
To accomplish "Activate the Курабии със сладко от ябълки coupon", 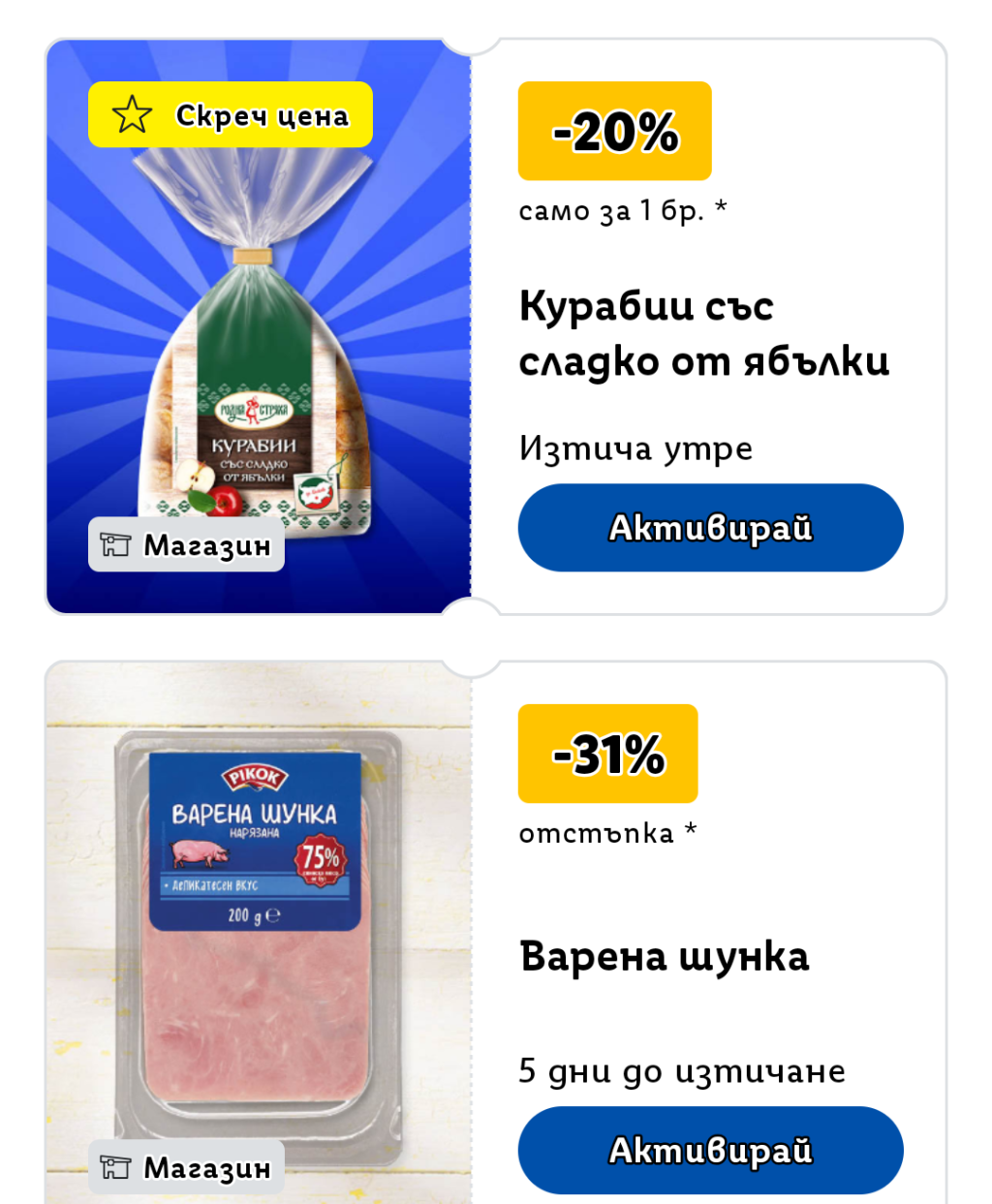I will pos(710,528).
